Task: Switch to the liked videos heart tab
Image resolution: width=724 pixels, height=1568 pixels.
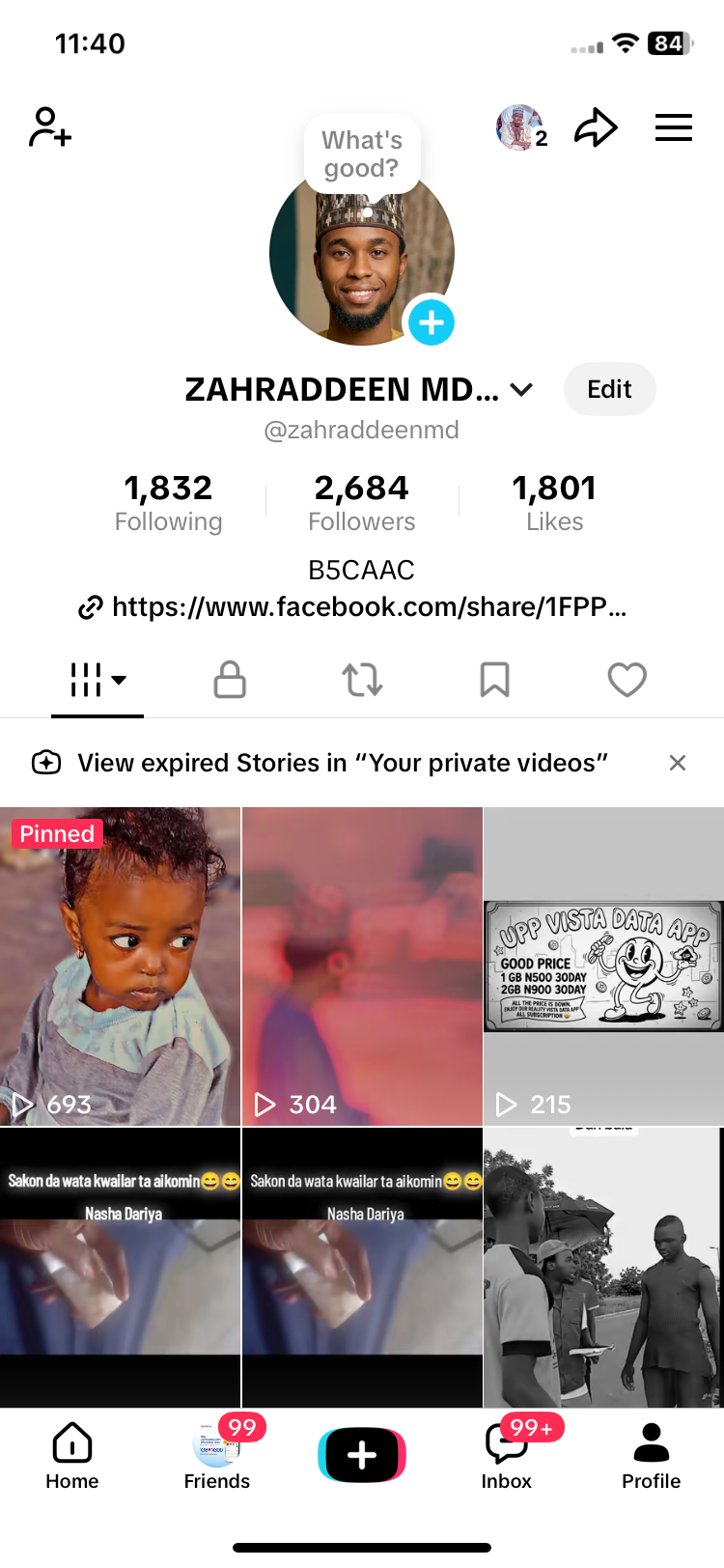Action: pyautogui.click(x=627, y=680)
